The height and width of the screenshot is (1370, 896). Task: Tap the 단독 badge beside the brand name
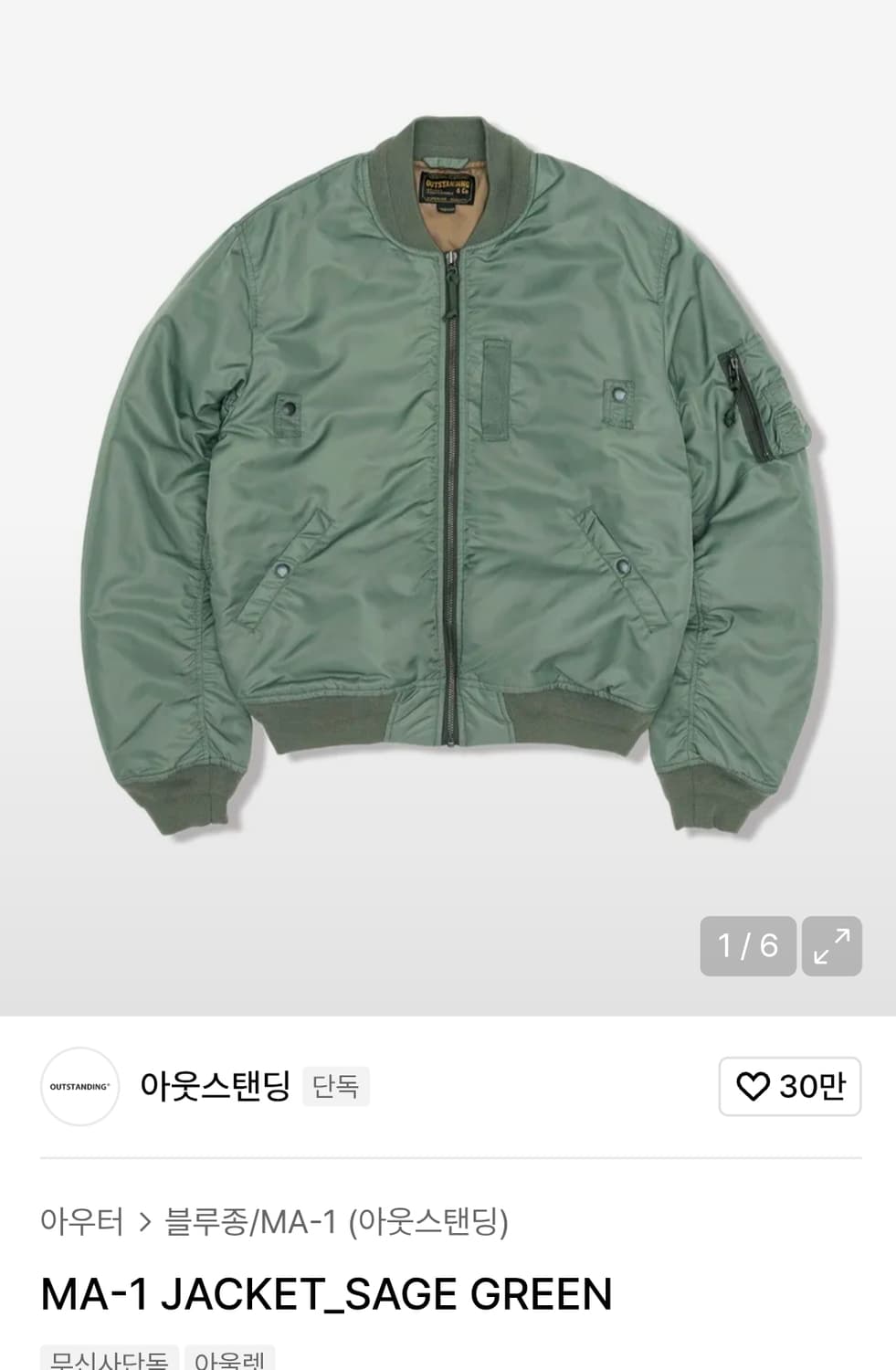(x=334, y=1087)
